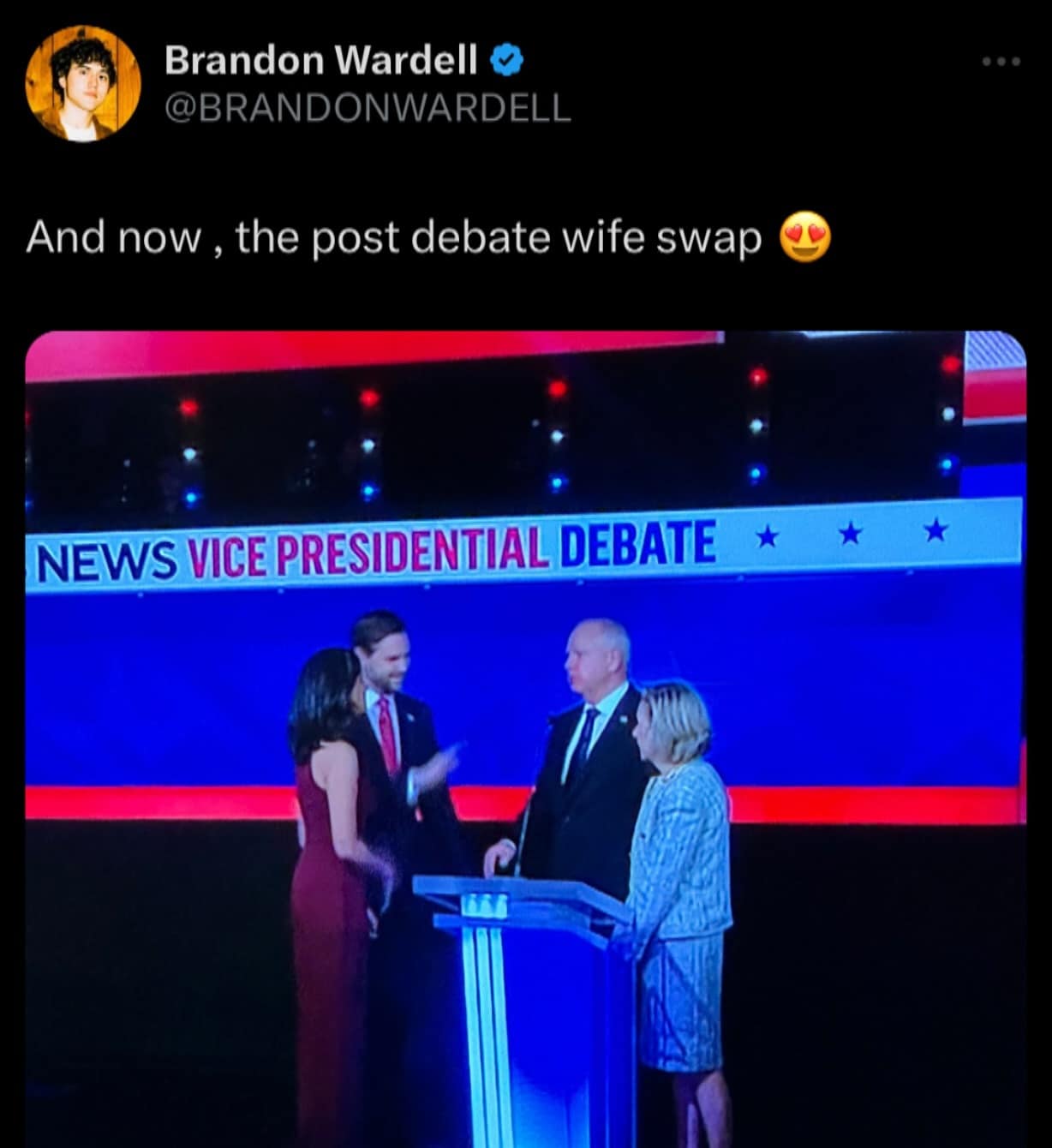Expand the attached image to fullscreen
This screenshot has height=1148, width=1052.
pos(526,737)
